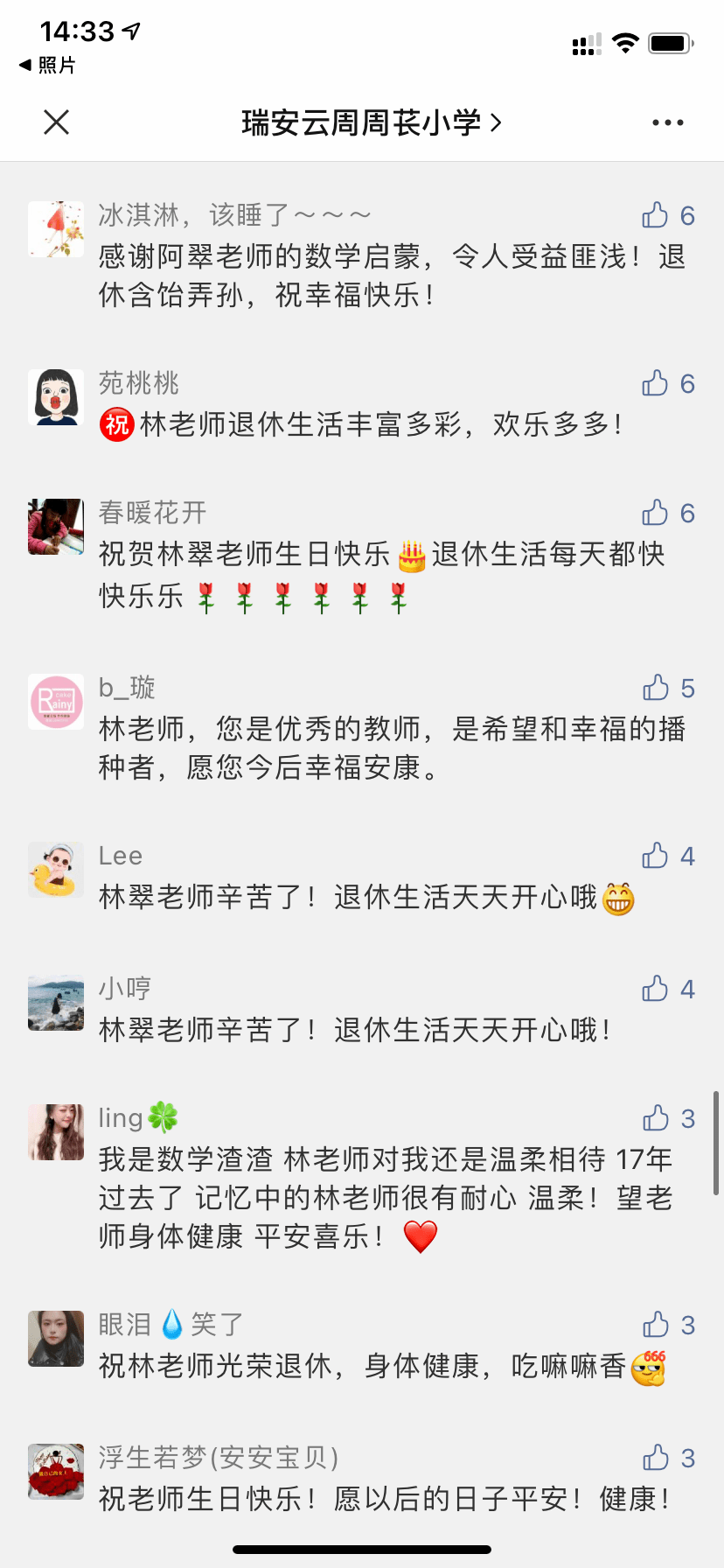This screenshot has height=1568, width=724.
Task: Like Lee's comment
Action: click(656, 856)
